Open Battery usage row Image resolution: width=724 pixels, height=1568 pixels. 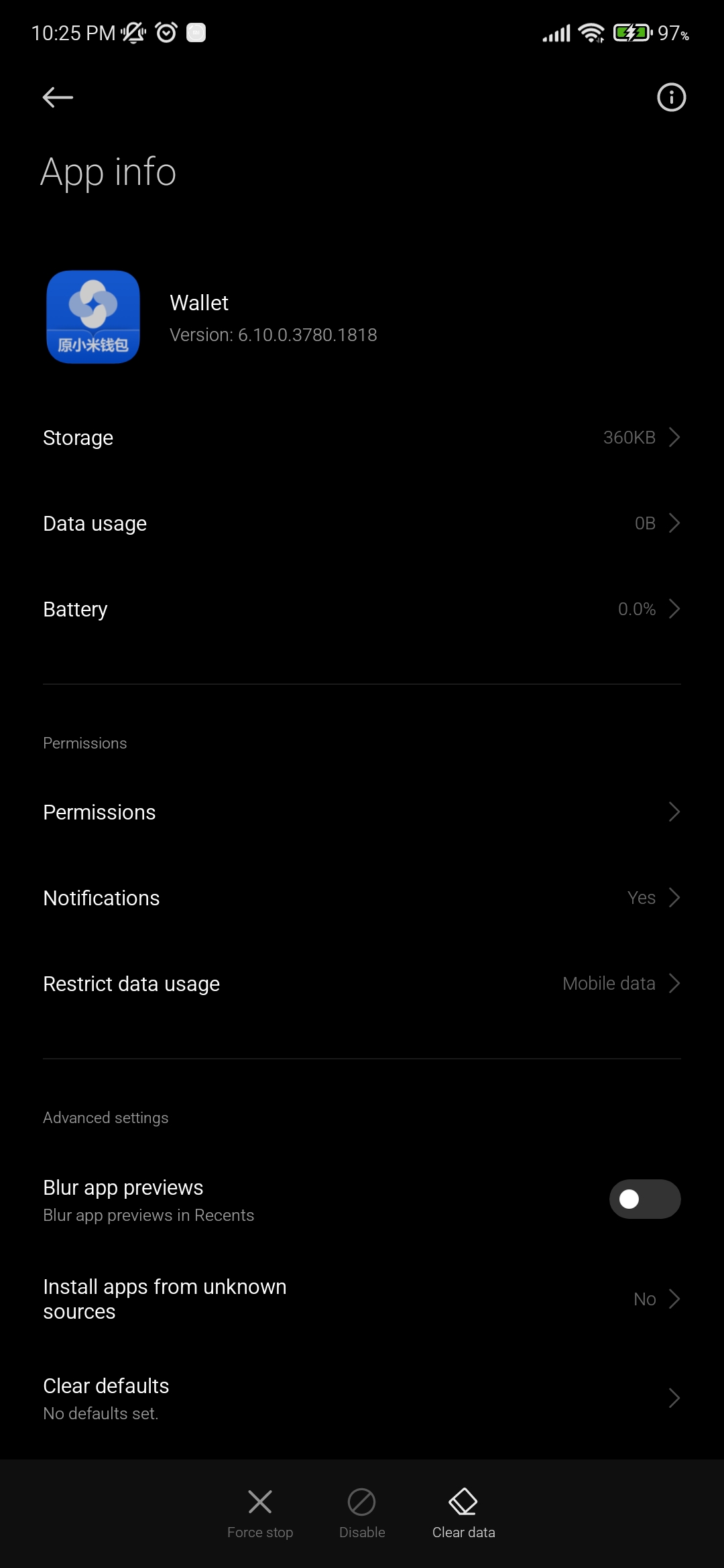coord(362,609)
